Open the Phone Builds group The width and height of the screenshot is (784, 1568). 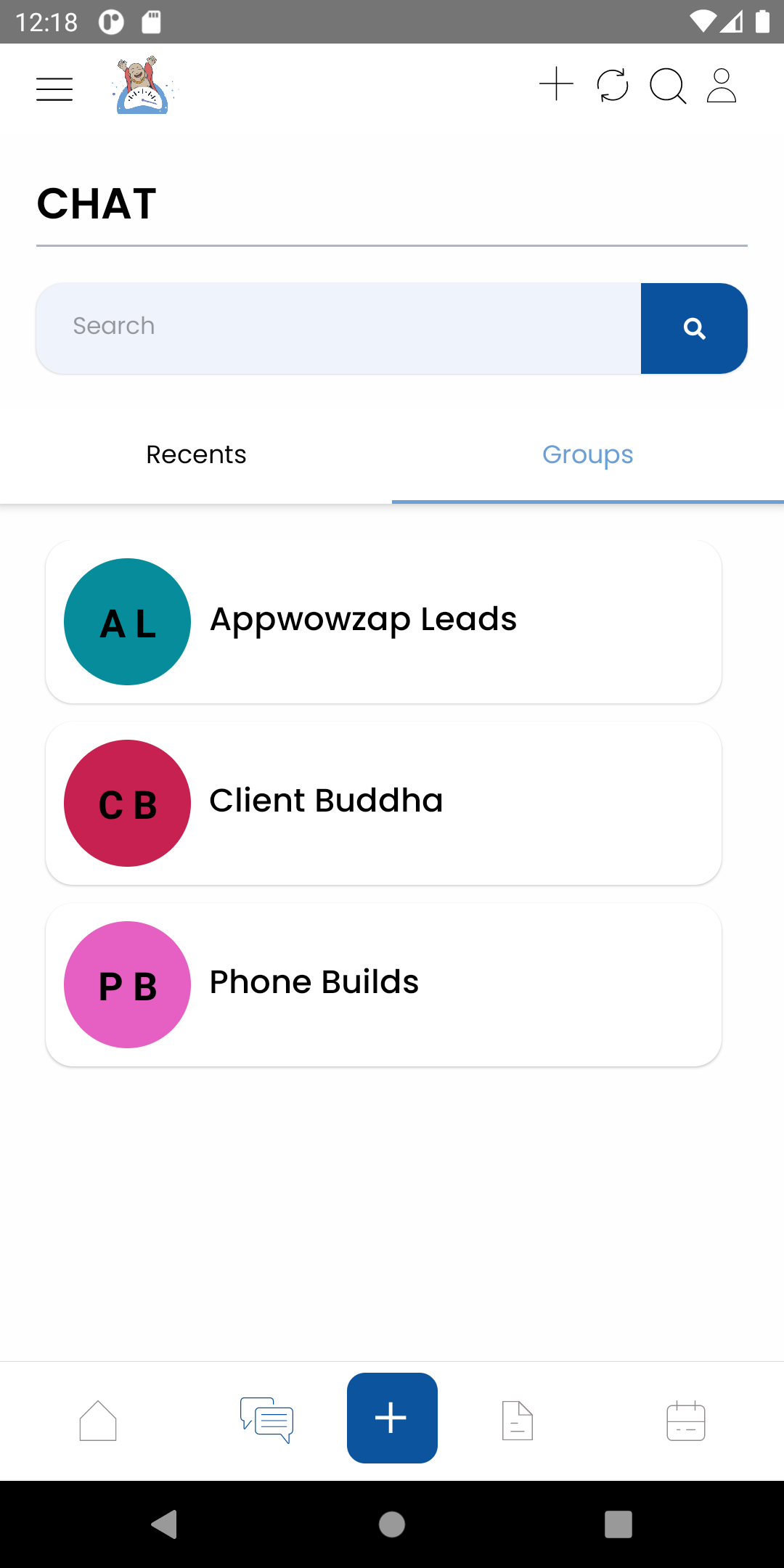pos(383,984)
